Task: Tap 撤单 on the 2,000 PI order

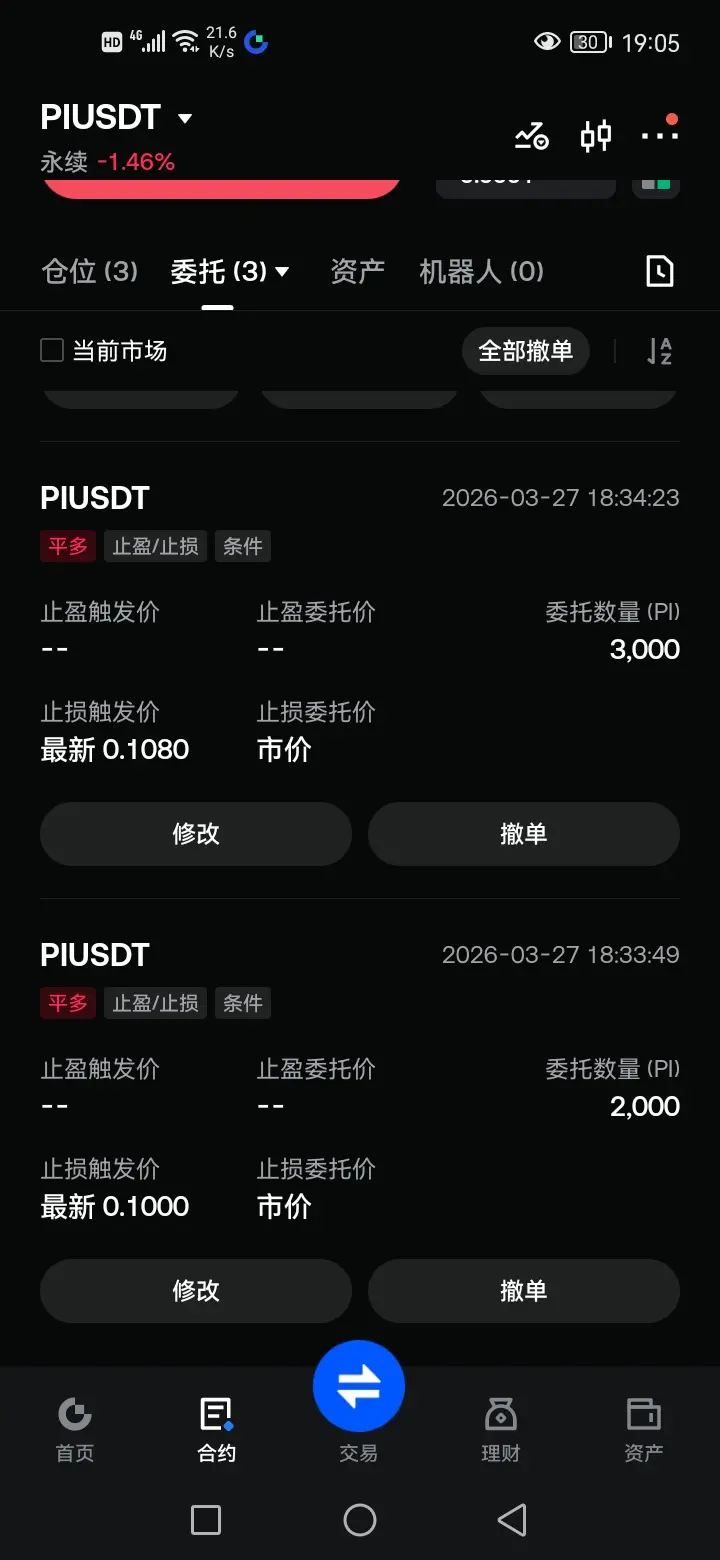Action: coord(524,1291)
